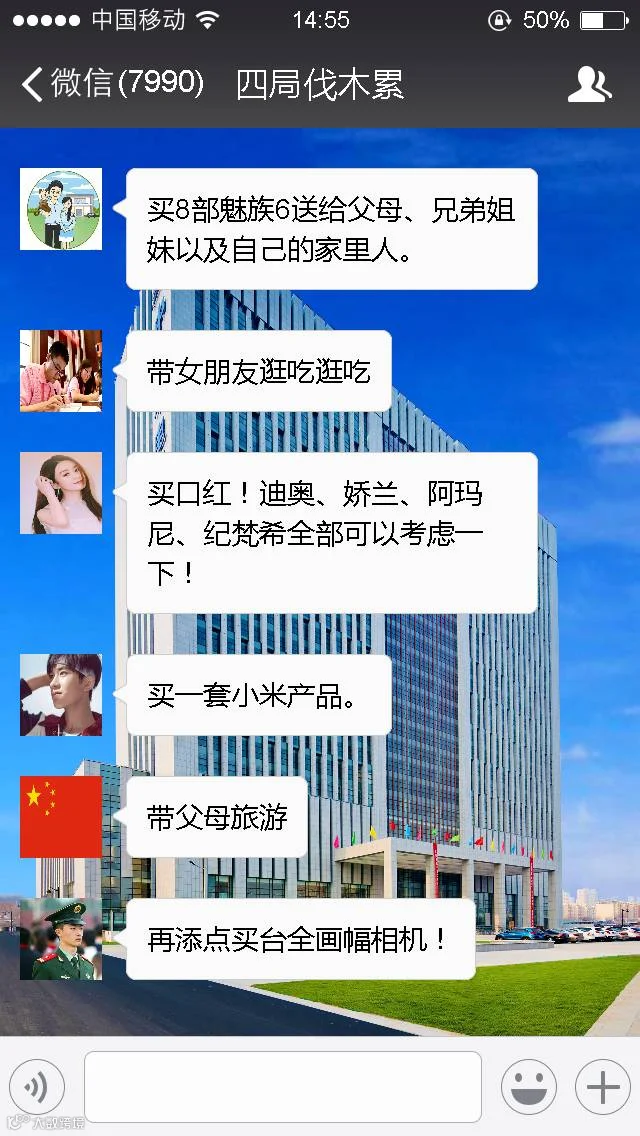Open the plus attachment menu
This screenshot has height=1136, width=640.
[603, 1087]
